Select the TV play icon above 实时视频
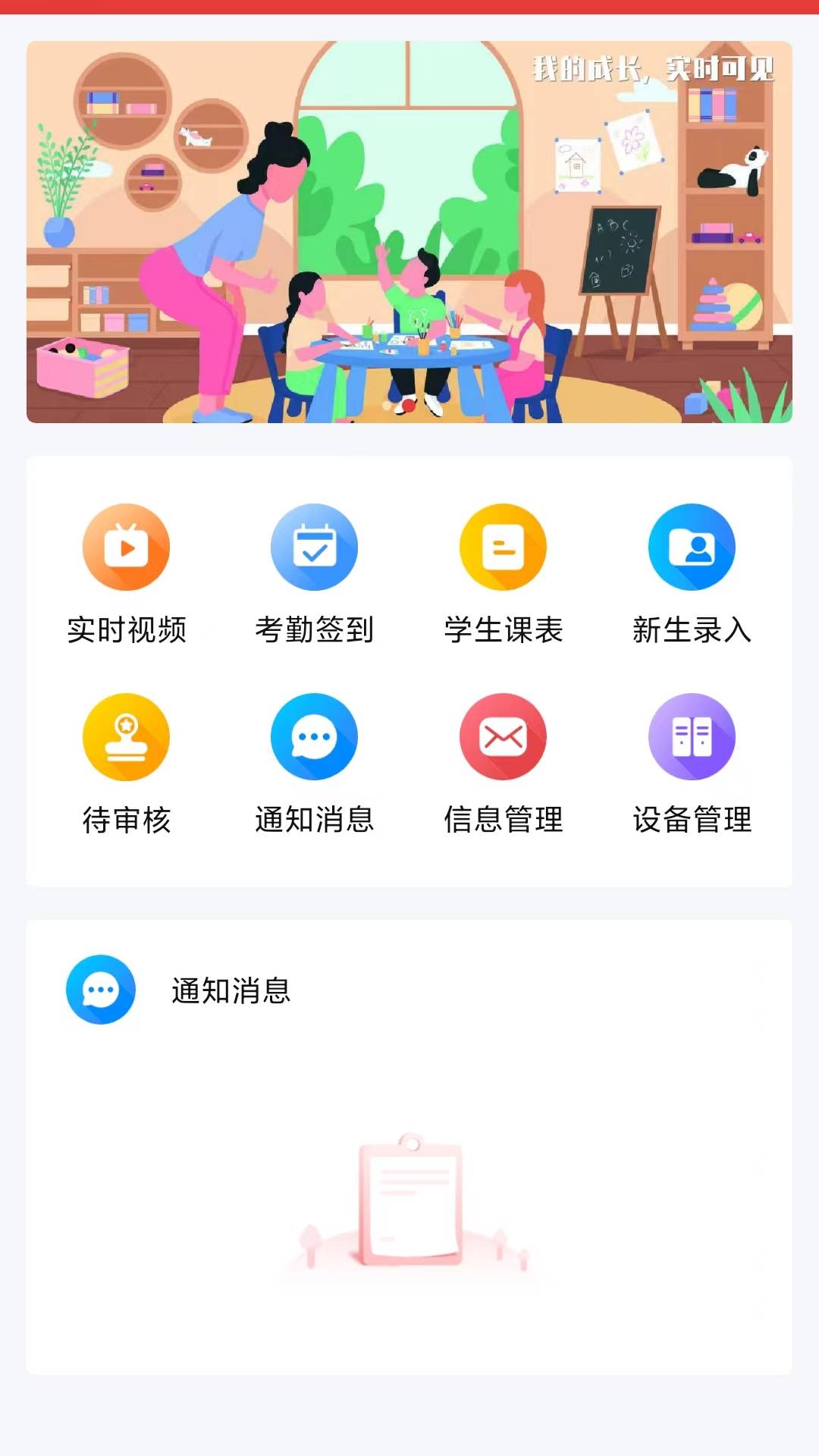The width and height of the screenshot is (819, 1456). [126, 548]
